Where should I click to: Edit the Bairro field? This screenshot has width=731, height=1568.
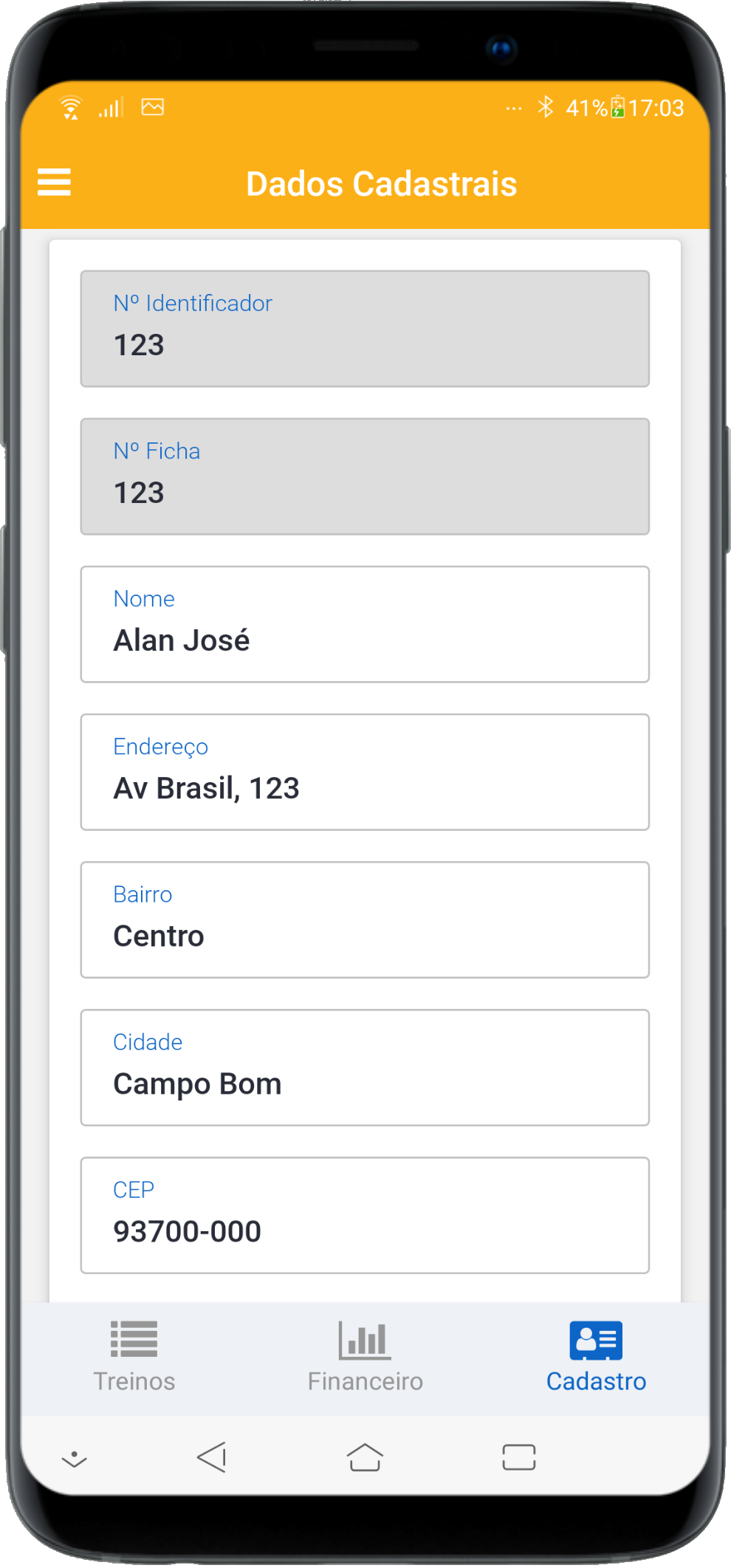(x=365, y=920)
